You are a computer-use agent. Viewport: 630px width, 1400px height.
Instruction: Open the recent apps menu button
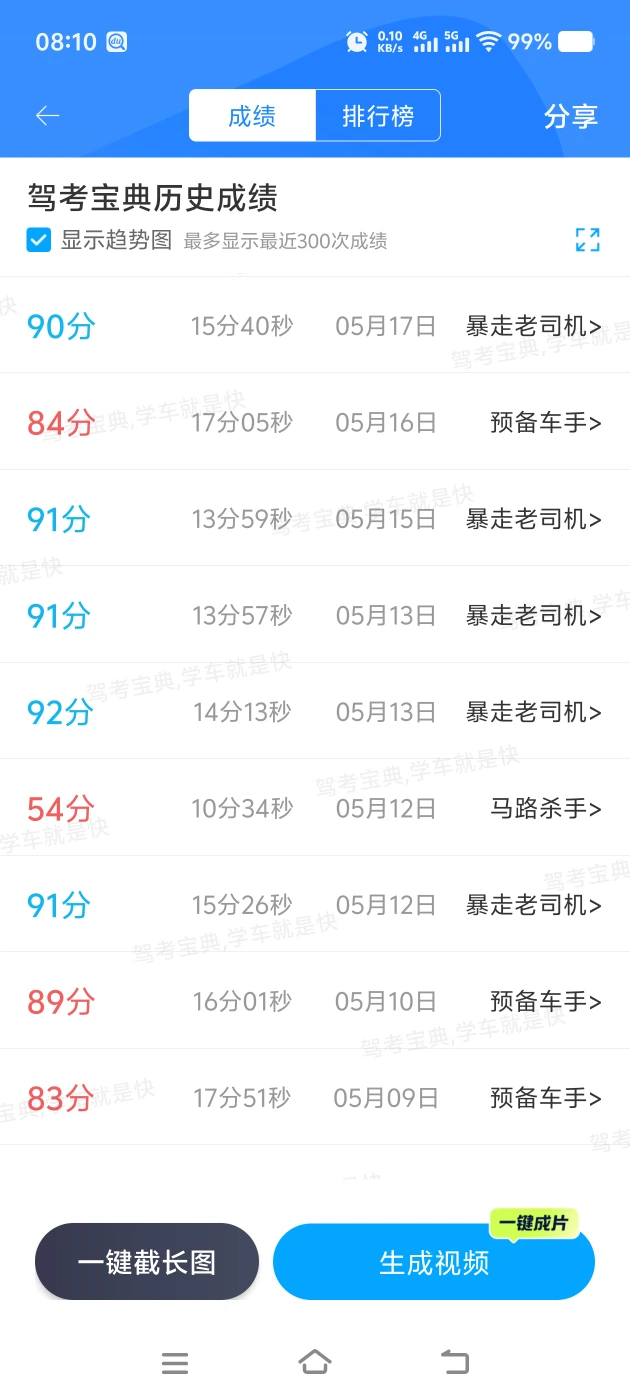point(175,1362)
